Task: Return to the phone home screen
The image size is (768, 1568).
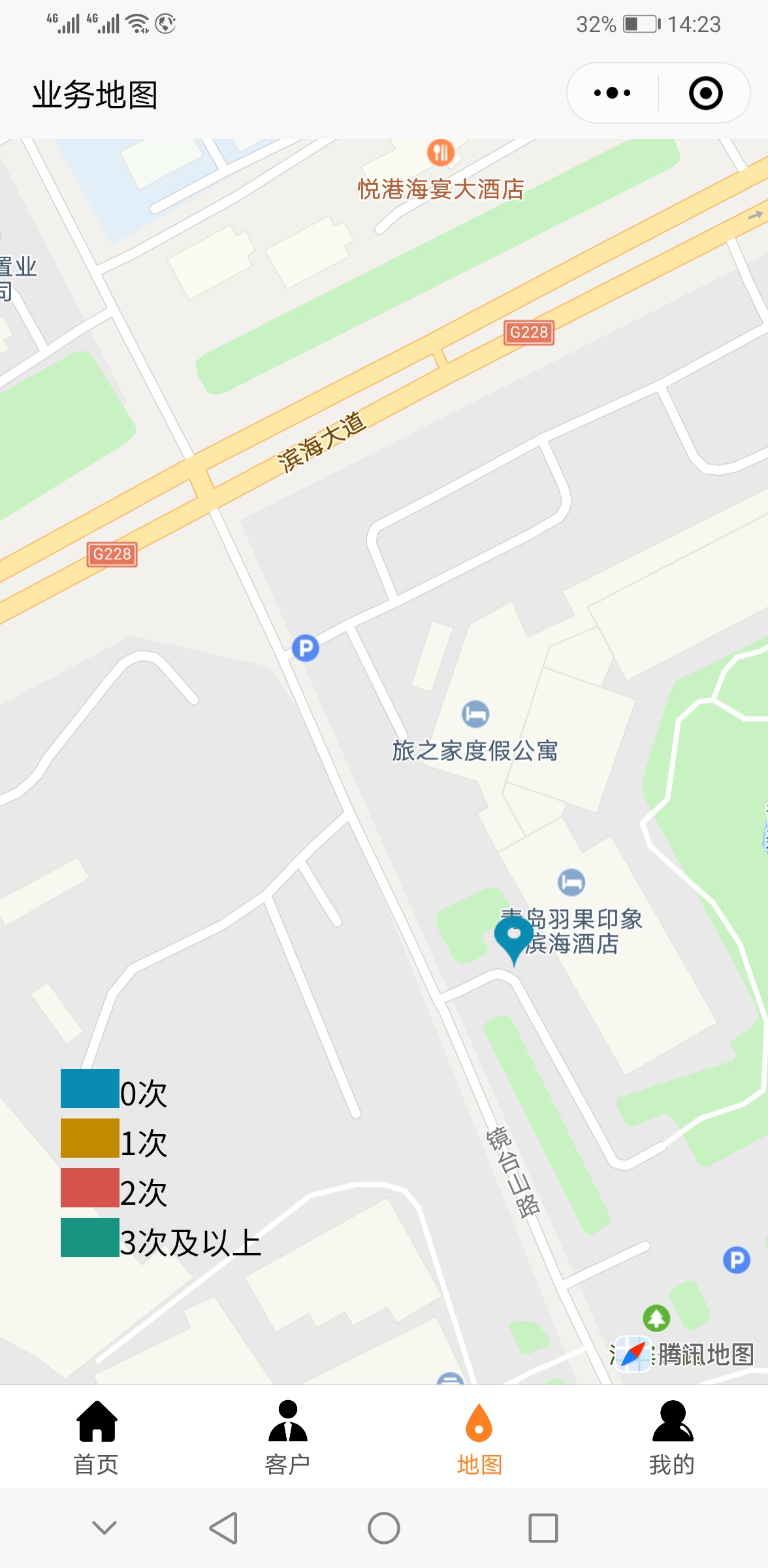Action: click(384, 1528)
